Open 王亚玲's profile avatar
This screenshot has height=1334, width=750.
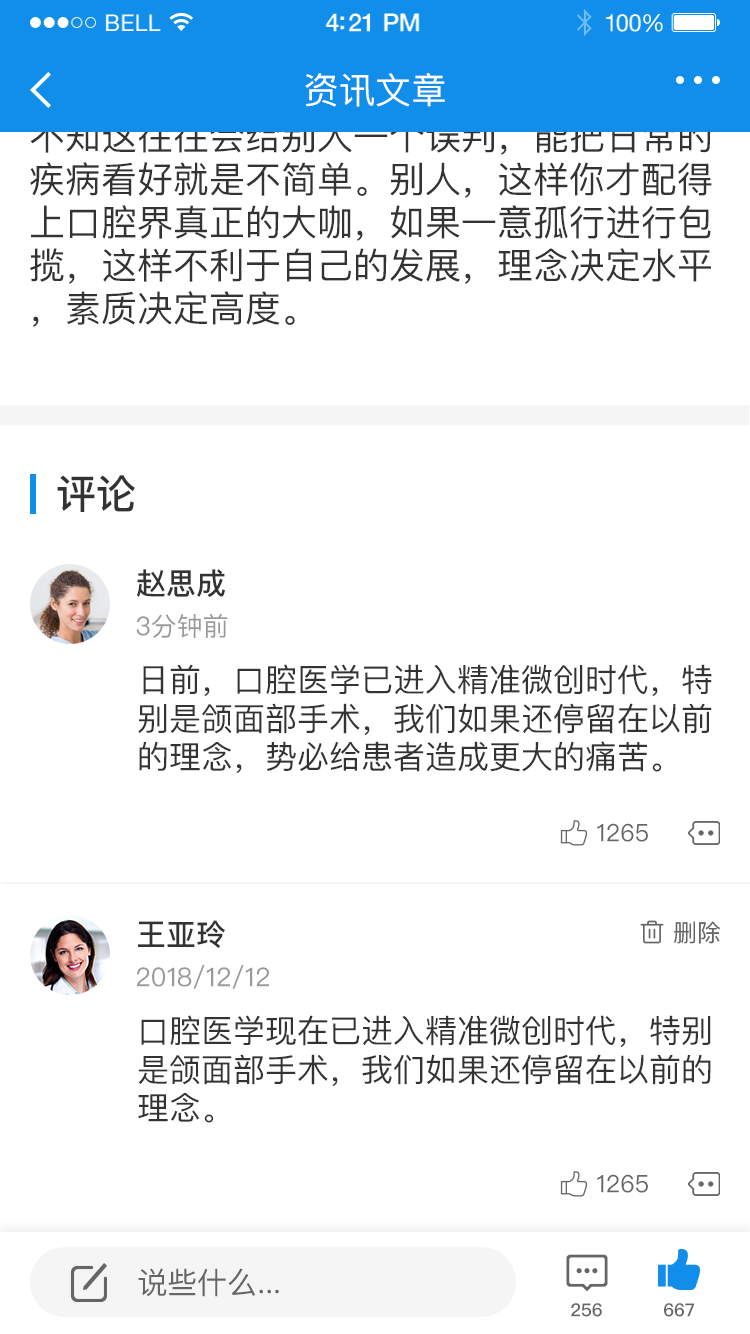(x=69, y=955)
